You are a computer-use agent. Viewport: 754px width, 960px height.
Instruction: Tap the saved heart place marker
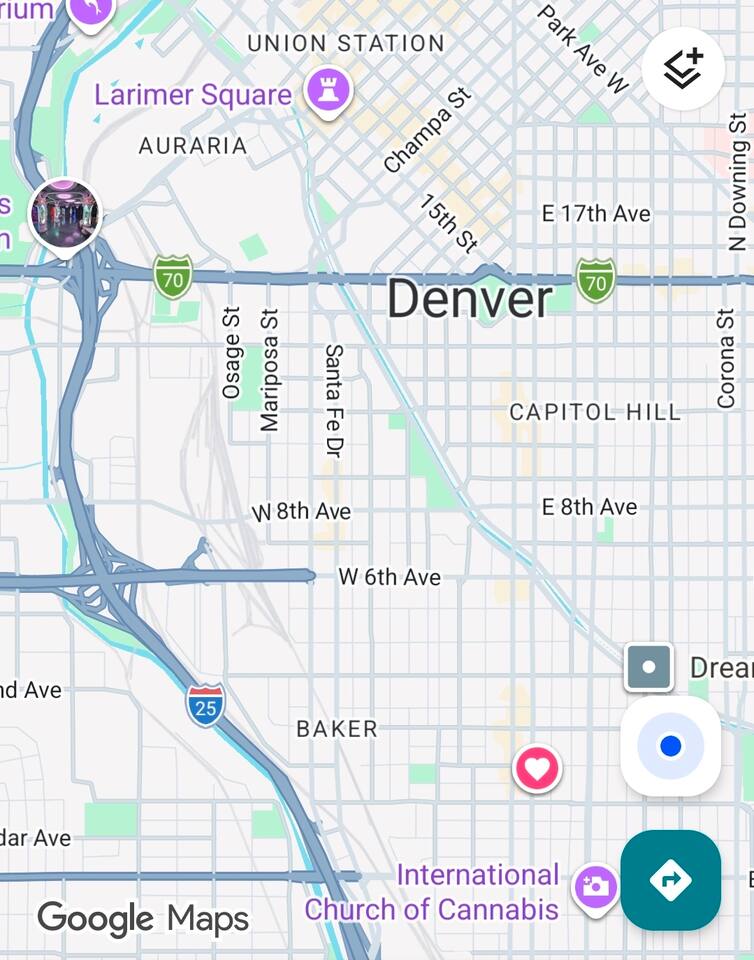tap(537, 769)
